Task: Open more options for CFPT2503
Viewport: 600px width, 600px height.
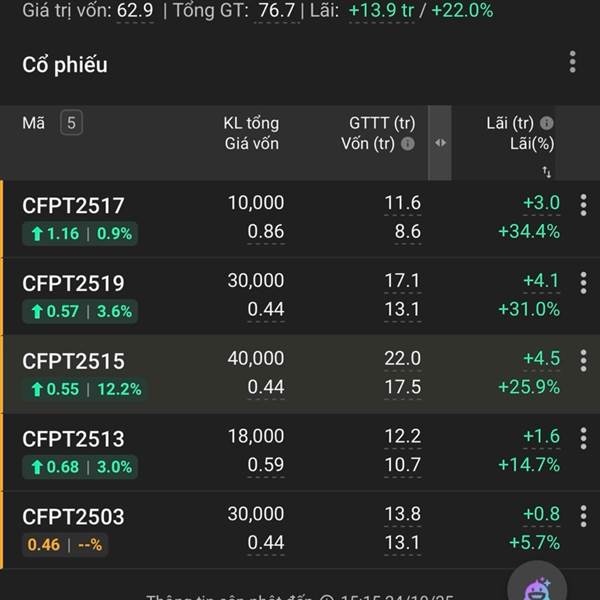Action: point(583,517)
